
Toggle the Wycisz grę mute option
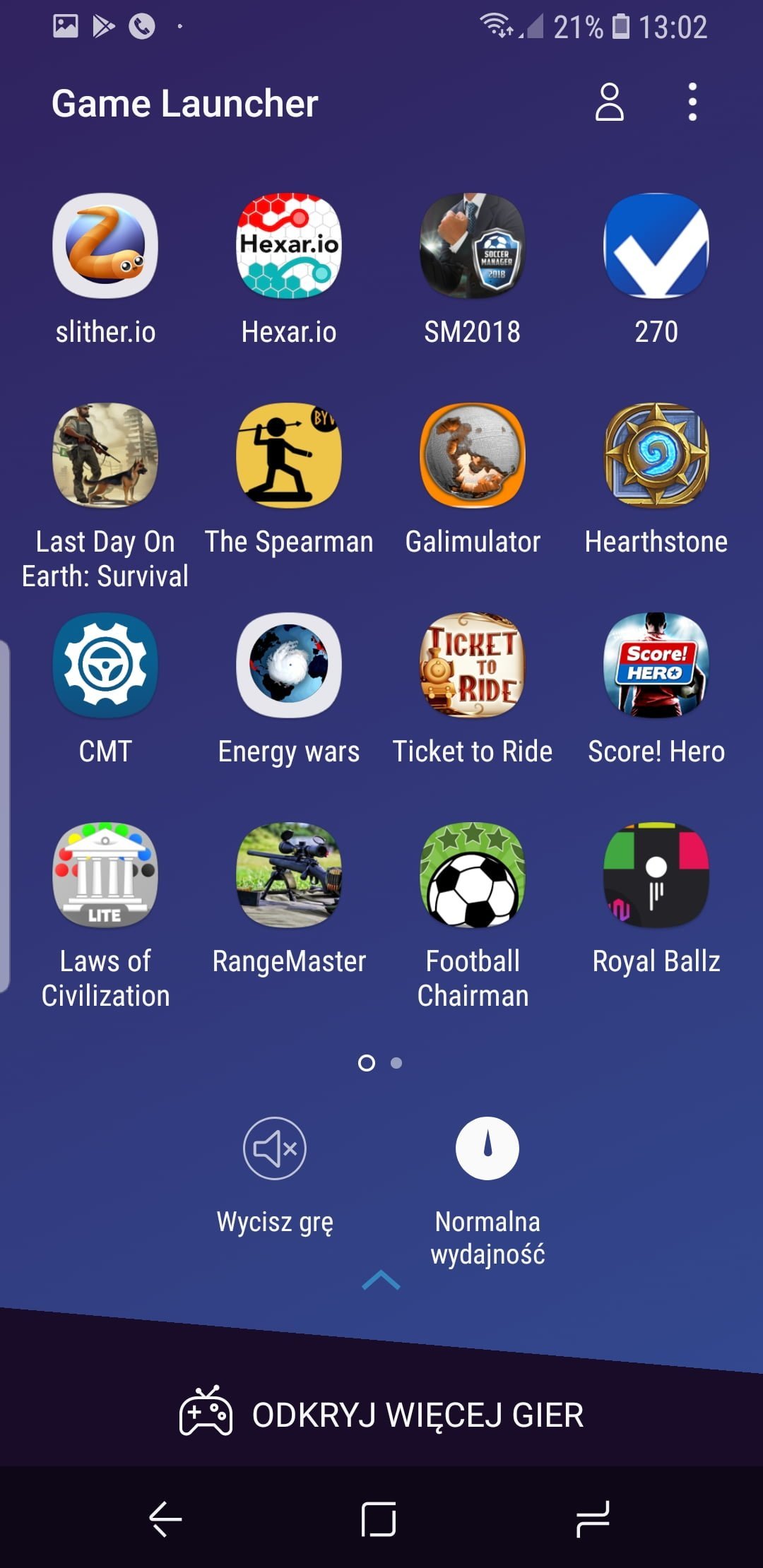(275, 1148)
